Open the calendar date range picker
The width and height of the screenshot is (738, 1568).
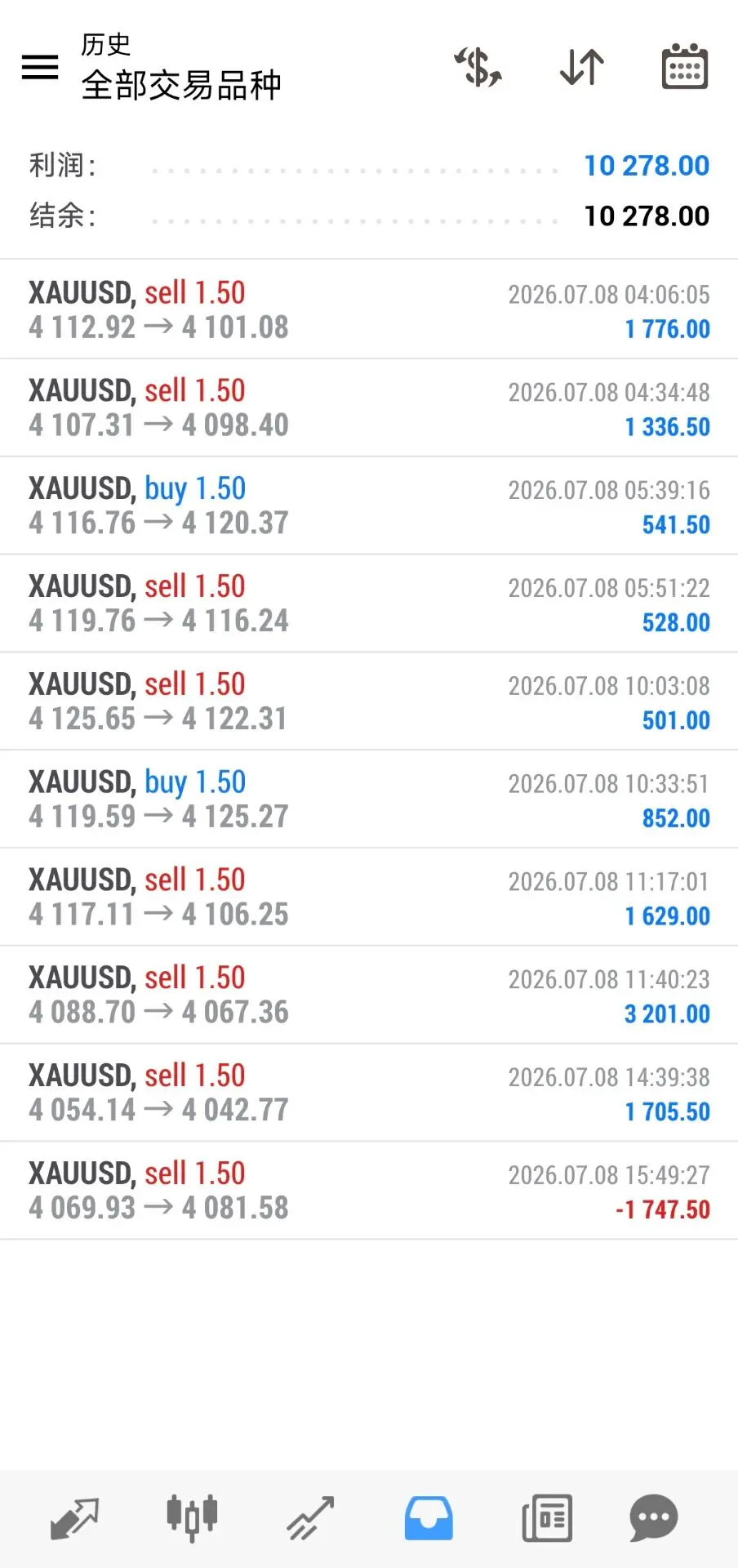(x=684, y=66)
